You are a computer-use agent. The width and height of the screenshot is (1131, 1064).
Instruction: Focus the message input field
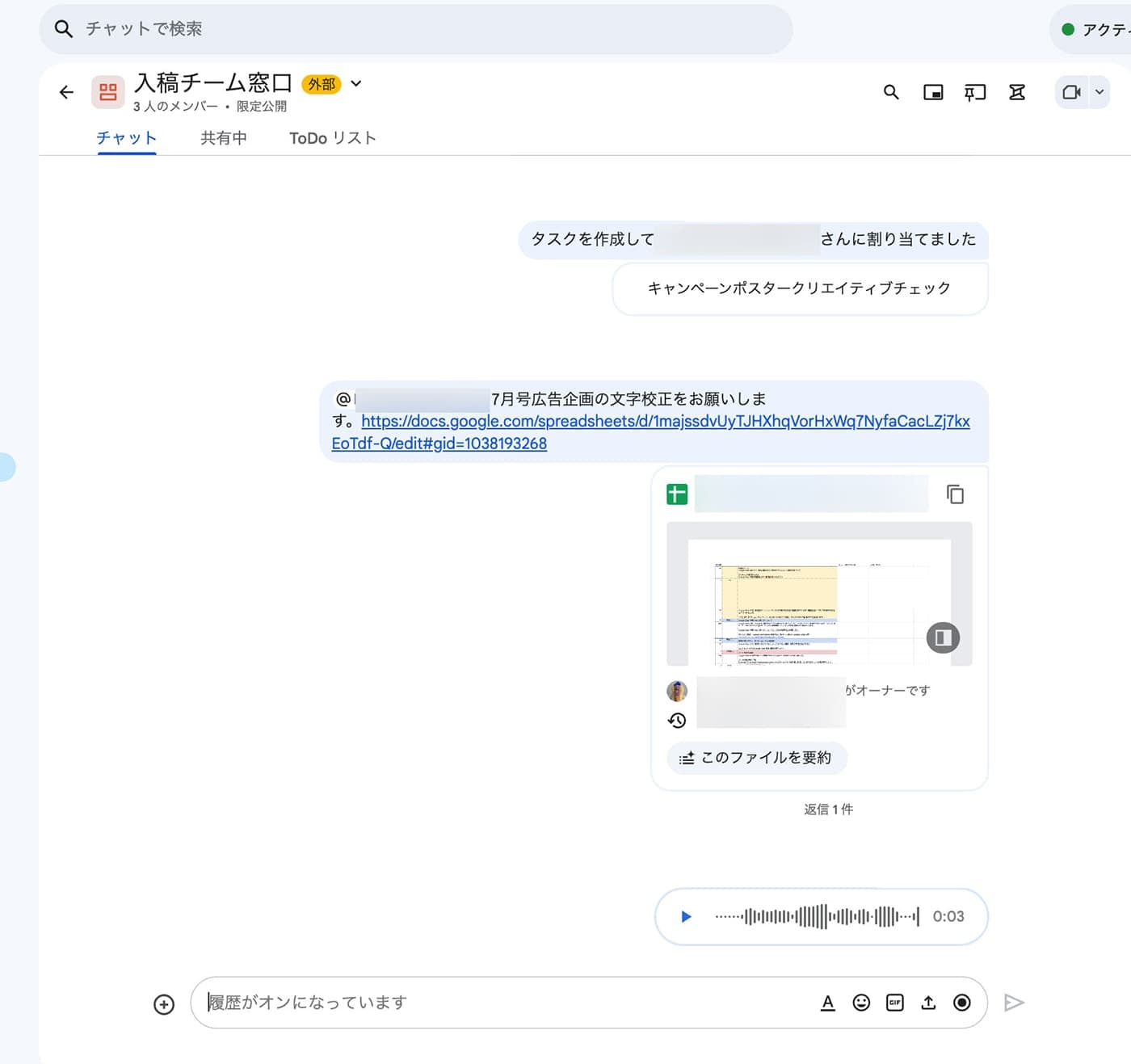501,1003
